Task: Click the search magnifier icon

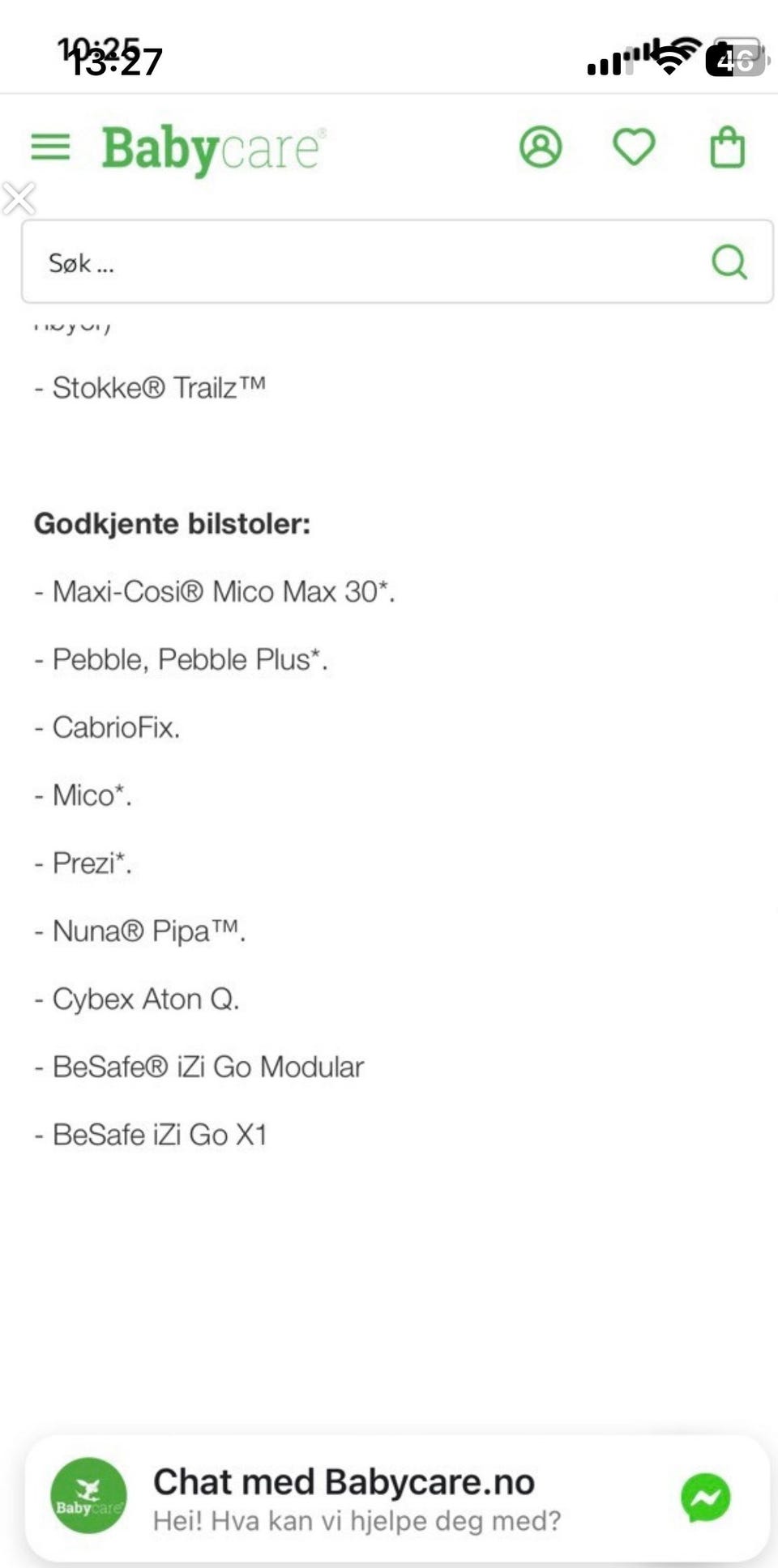Action: [729, 262]
